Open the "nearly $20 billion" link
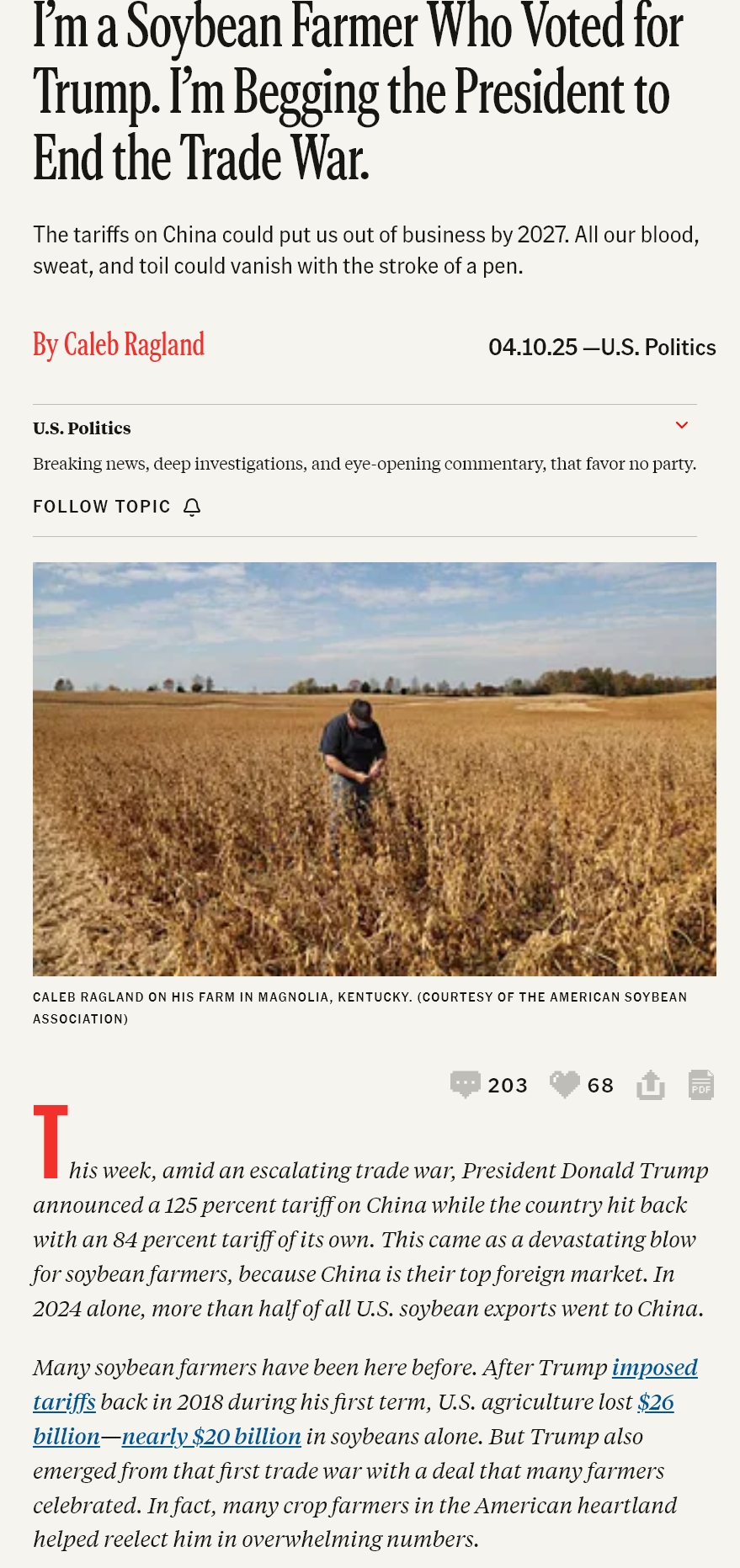The height and width of the screenshot is (1568, 740). coord(211,1437)
